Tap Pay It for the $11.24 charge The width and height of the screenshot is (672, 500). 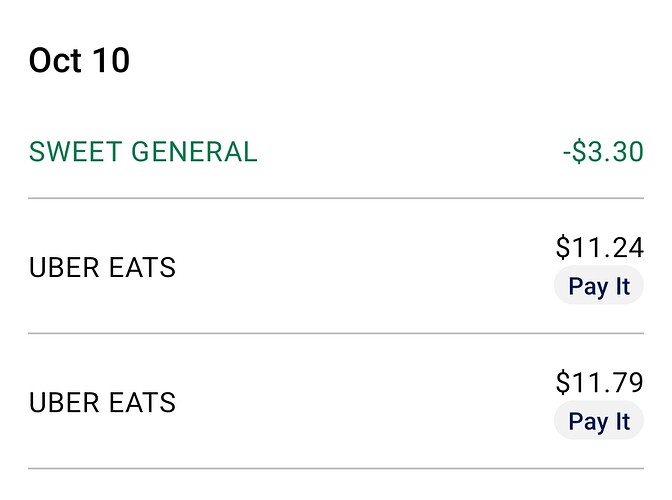coord(598,287)
